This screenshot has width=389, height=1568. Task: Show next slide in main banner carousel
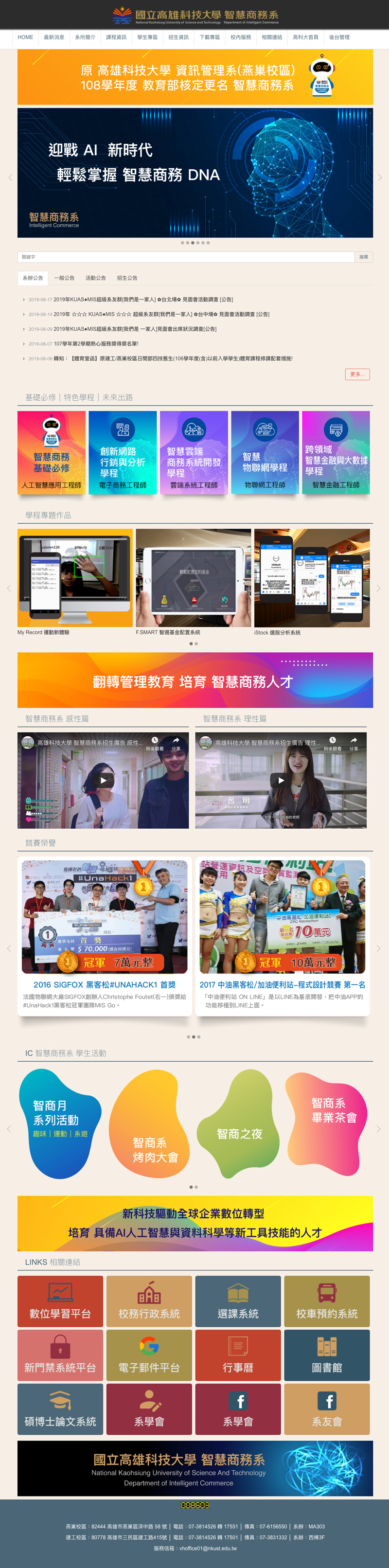pyautogui.click(x=380, y=178)
